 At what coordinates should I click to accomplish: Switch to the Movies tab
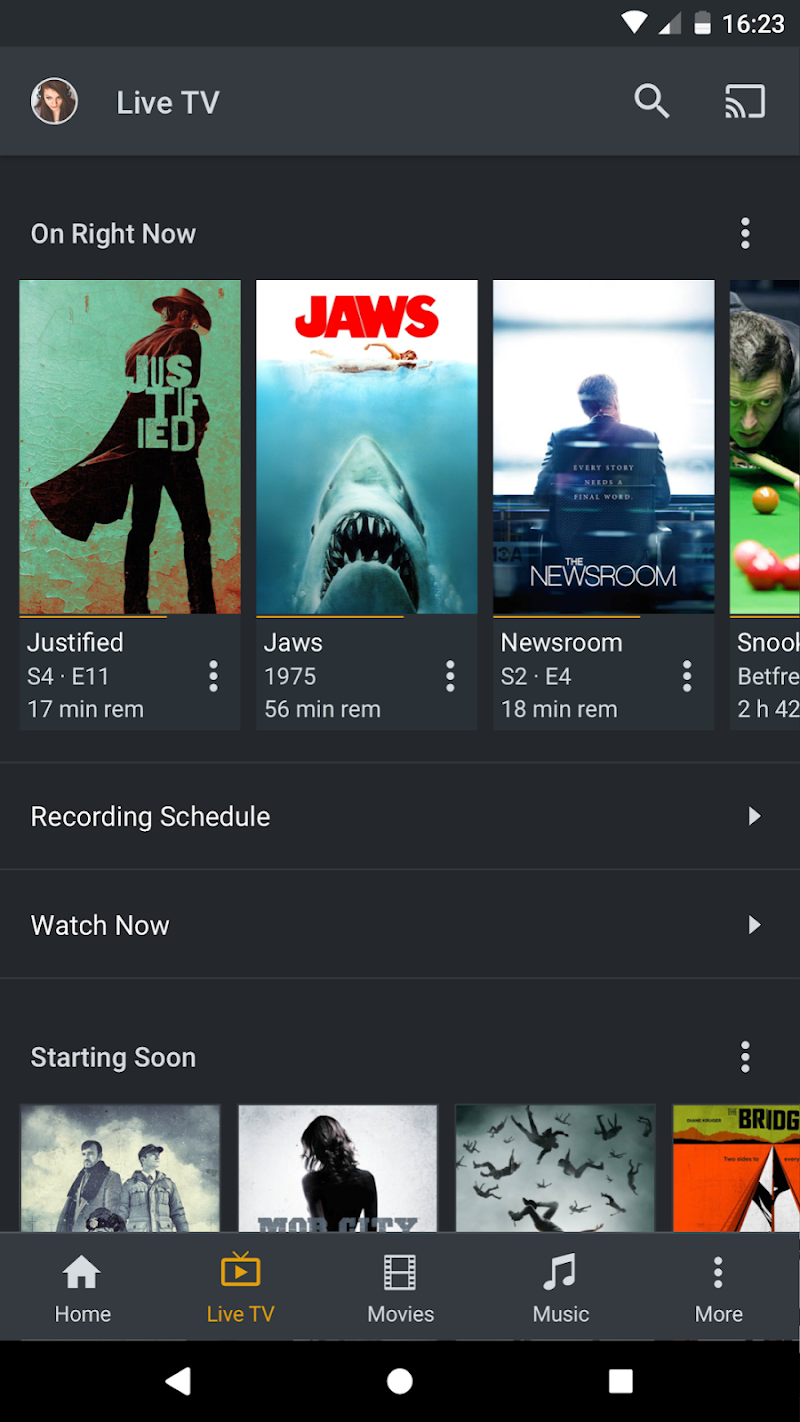click(x=400, y=1288)
